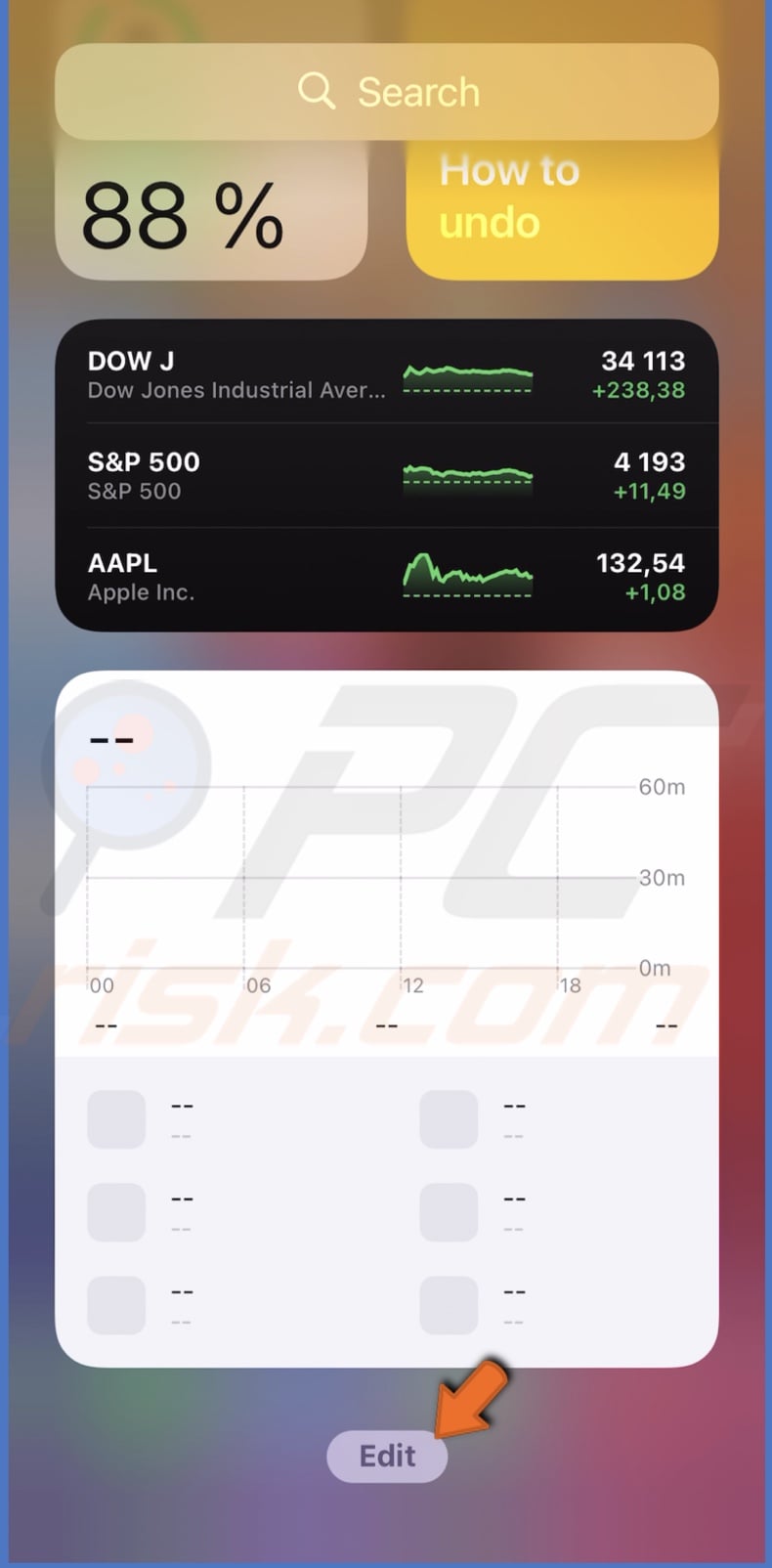Tap the Search field at top
Viewport: 772px width, 1568px height.
(387, 92)
